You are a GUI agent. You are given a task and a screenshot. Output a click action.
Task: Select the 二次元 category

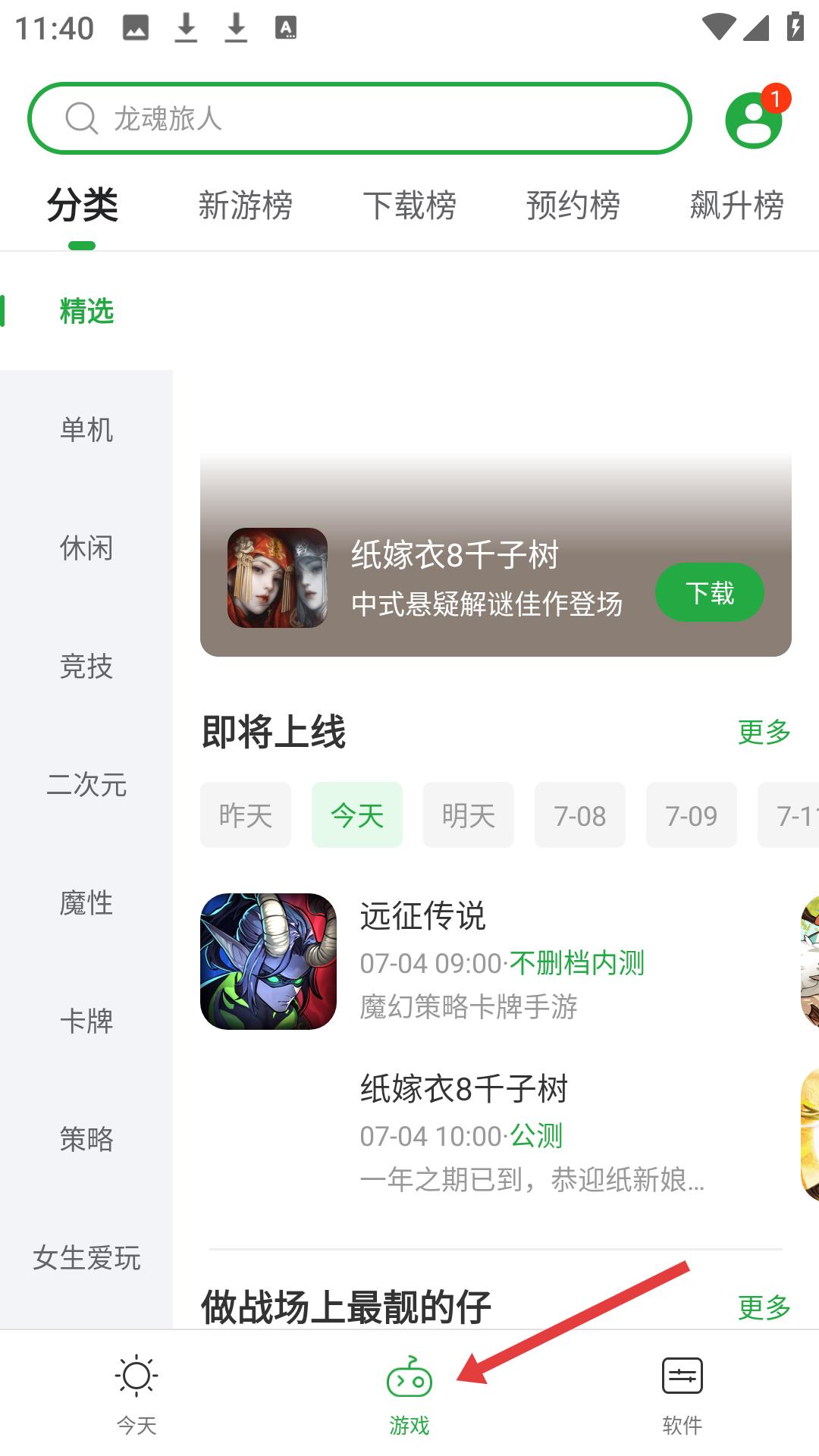tap(86, 785)
